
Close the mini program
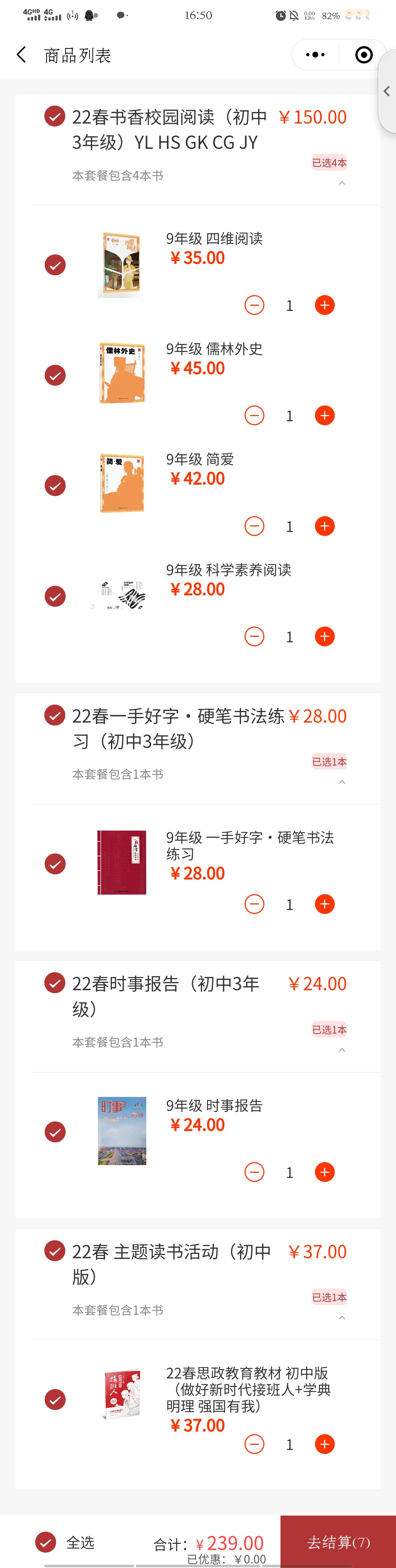pos(364,55)
